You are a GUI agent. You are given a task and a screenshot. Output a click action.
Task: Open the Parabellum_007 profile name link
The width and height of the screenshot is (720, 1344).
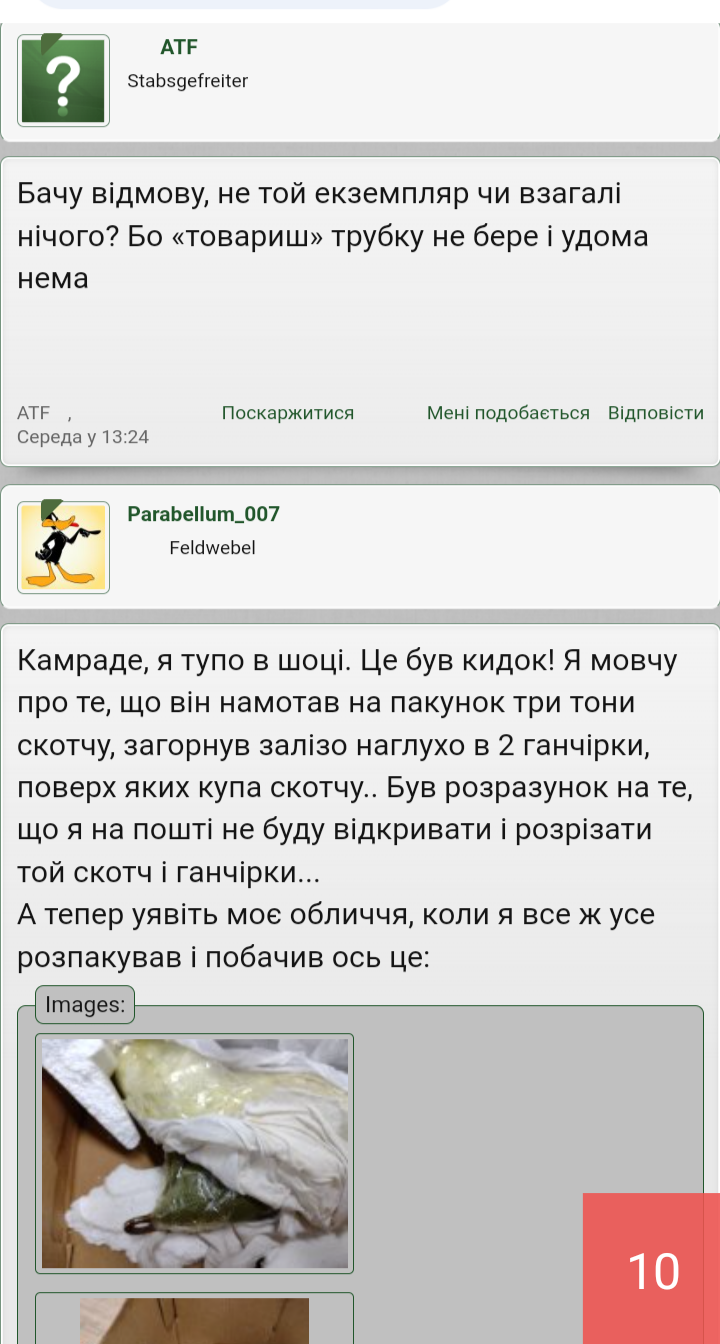click(203, 514)
